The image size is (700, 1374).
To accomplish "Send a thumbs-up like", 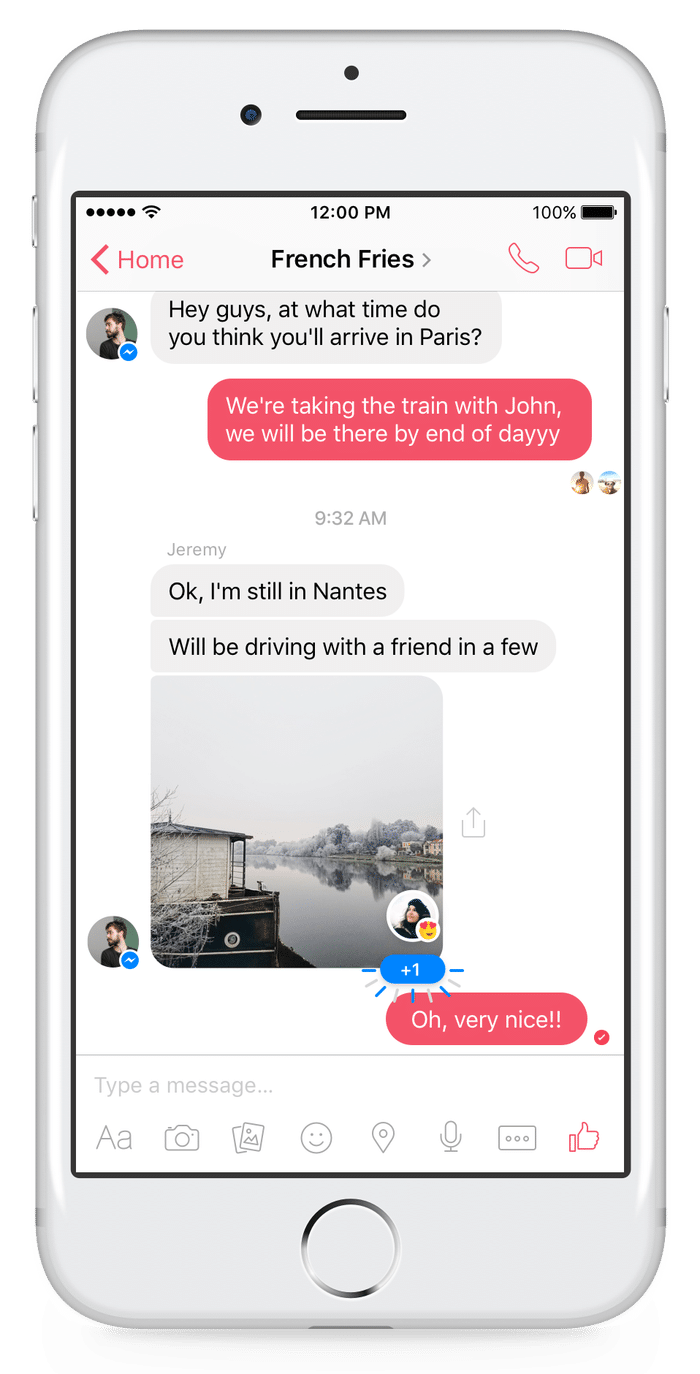I will tap(584, 1137).
